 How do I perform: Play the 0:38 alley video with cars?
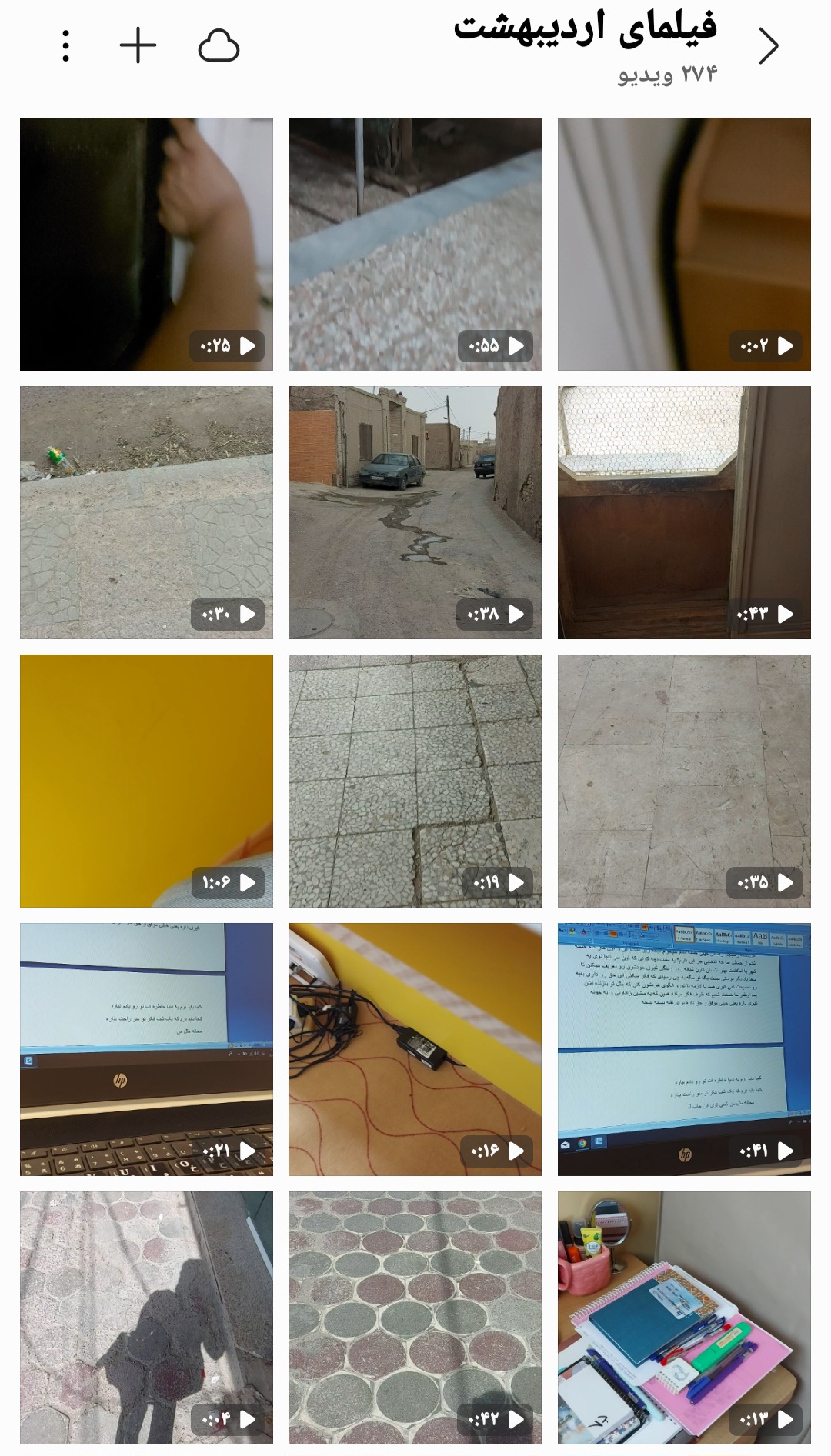click(415, 512)
